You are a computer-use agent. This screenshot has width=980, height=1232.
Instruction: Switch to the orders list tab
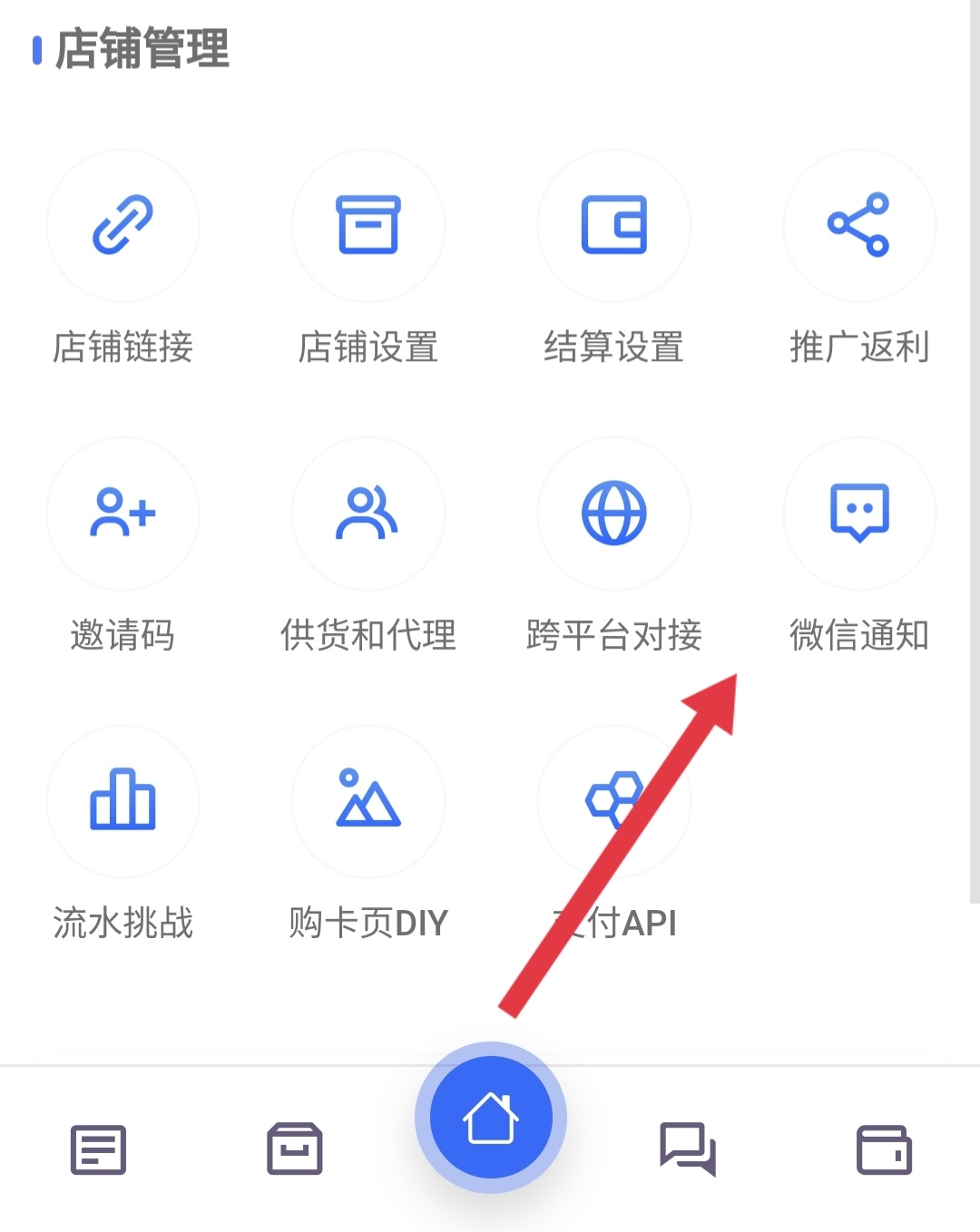click(x=98, y=1149)
